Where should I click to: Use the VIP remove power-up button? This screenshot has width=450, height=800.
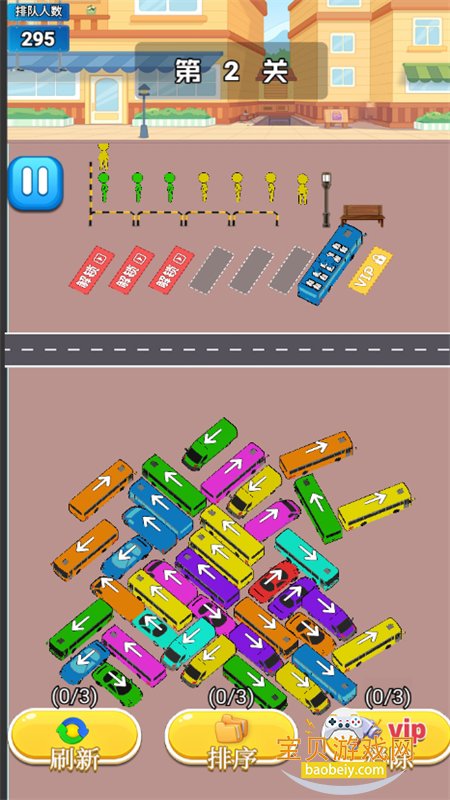pyautogui.click(x=388, y=736)
